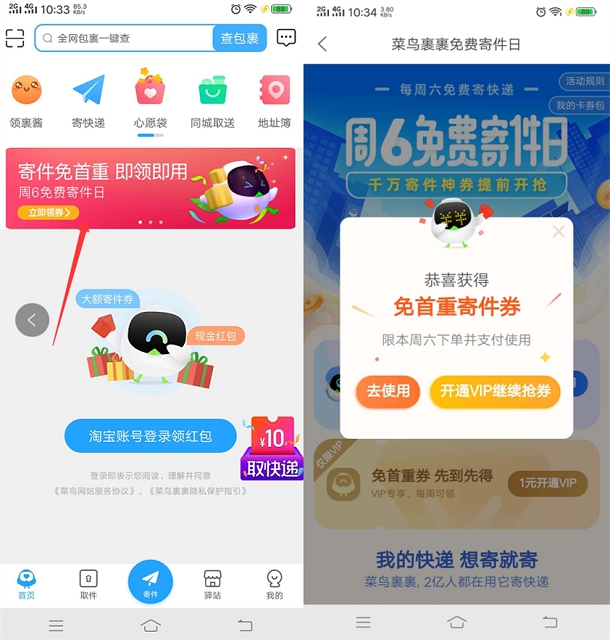Open 寄快递 shortcut
The height and width of the screenshot is (640, 610).
88,101
